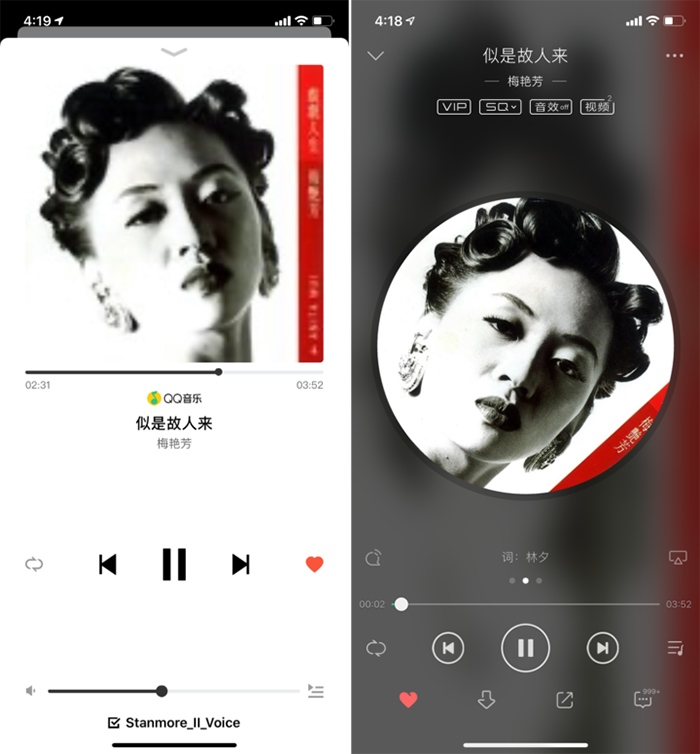Viewport: 700px width, 754px height.
Task: Open the 视频 video option
Action: point(597,106)
